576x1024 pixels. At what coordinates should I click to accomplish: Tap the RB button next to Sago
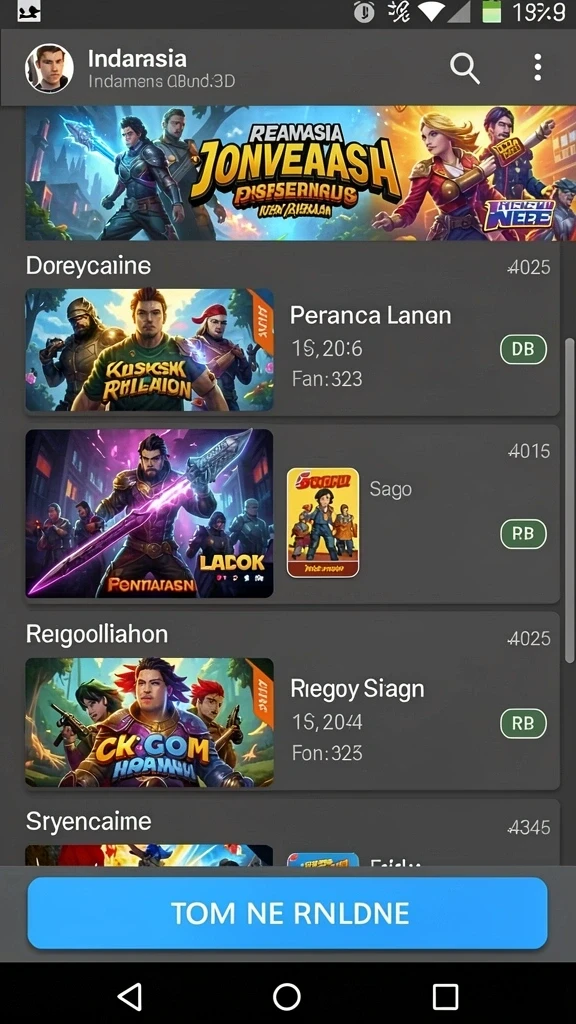coord(523,534)
